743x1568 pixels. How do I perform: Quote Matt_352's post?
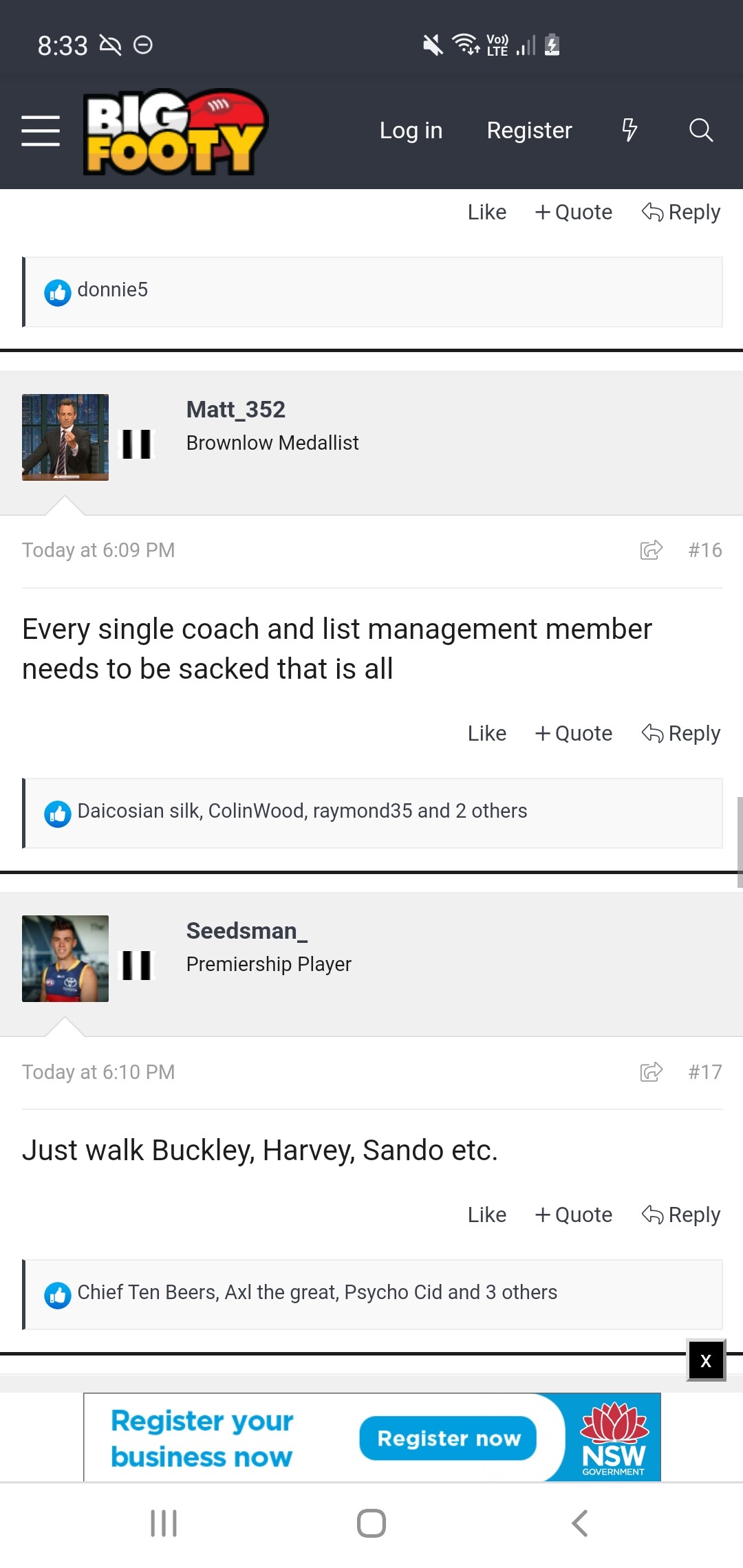tap(573, 734)
